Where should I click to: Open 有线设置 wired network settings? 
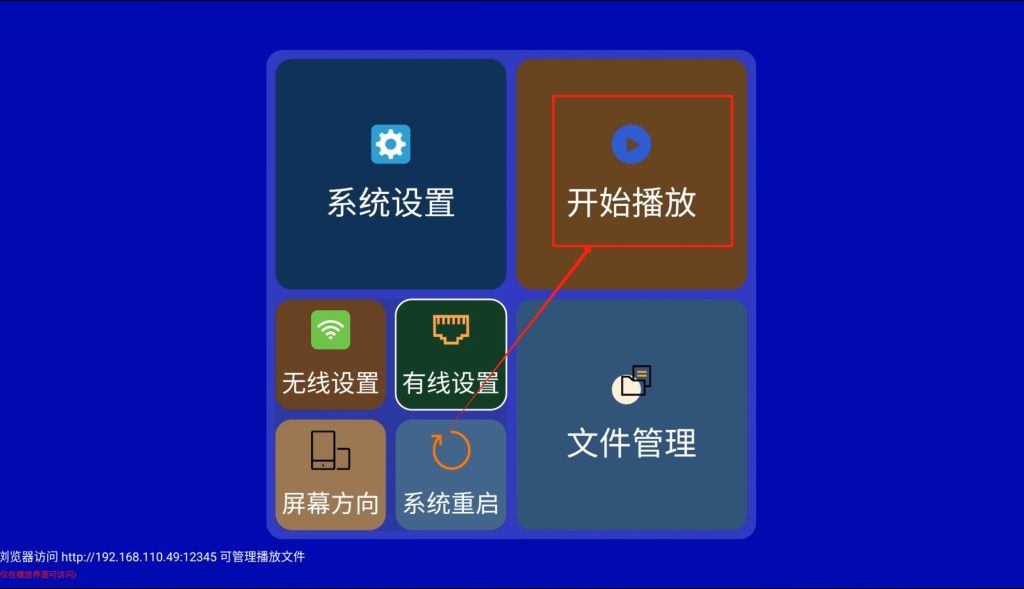[451, 354]
